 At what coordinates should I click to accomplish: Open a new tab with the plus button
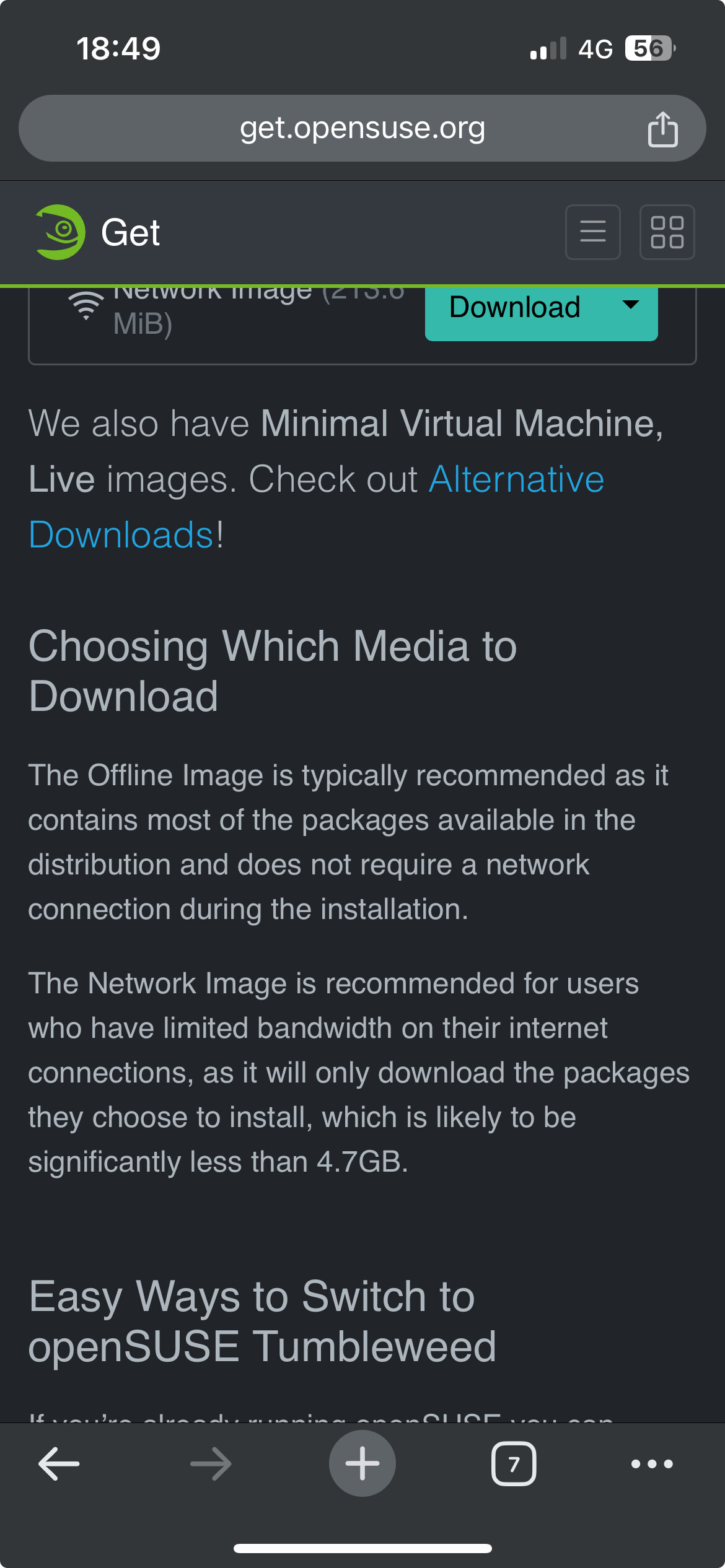click(362, 1464)
